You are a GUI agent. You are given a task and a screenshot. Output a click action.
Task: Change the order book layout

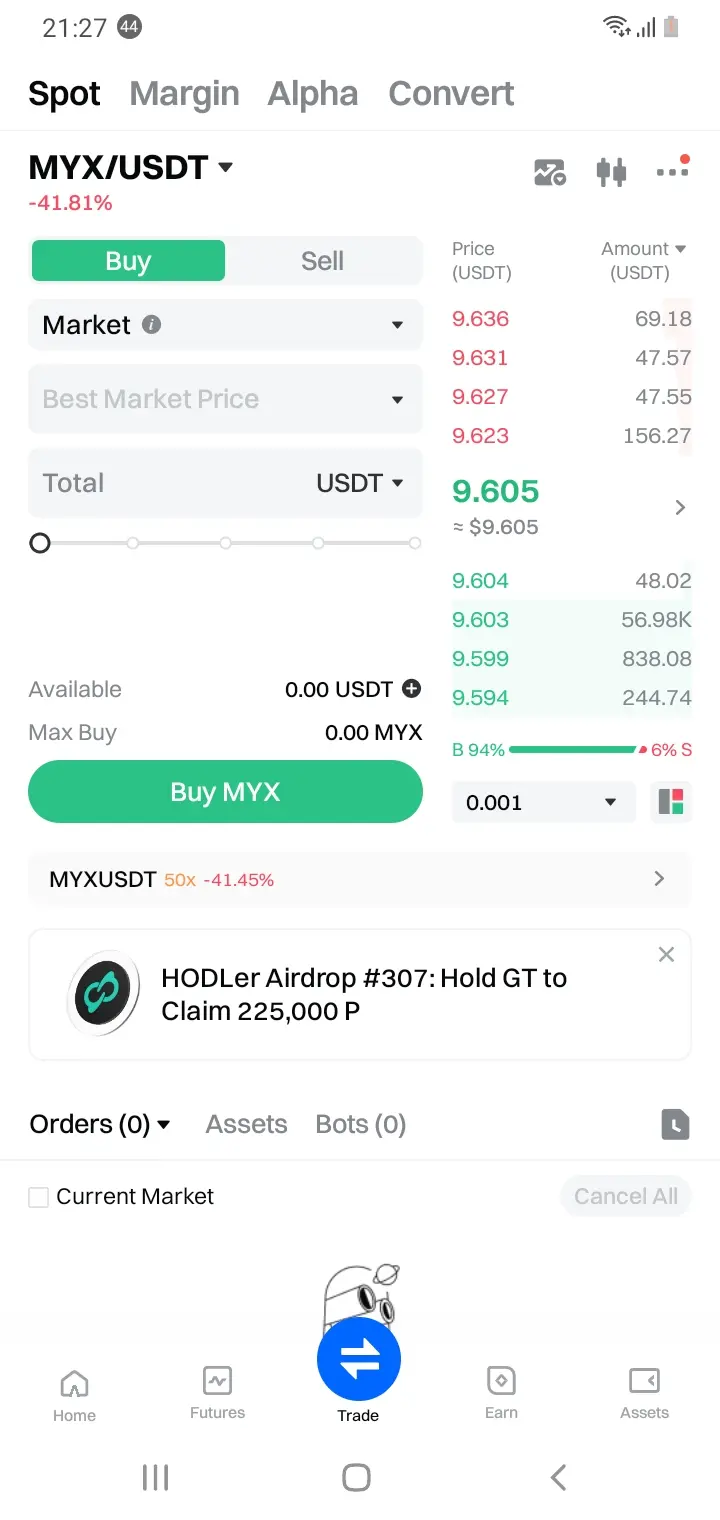671,803
